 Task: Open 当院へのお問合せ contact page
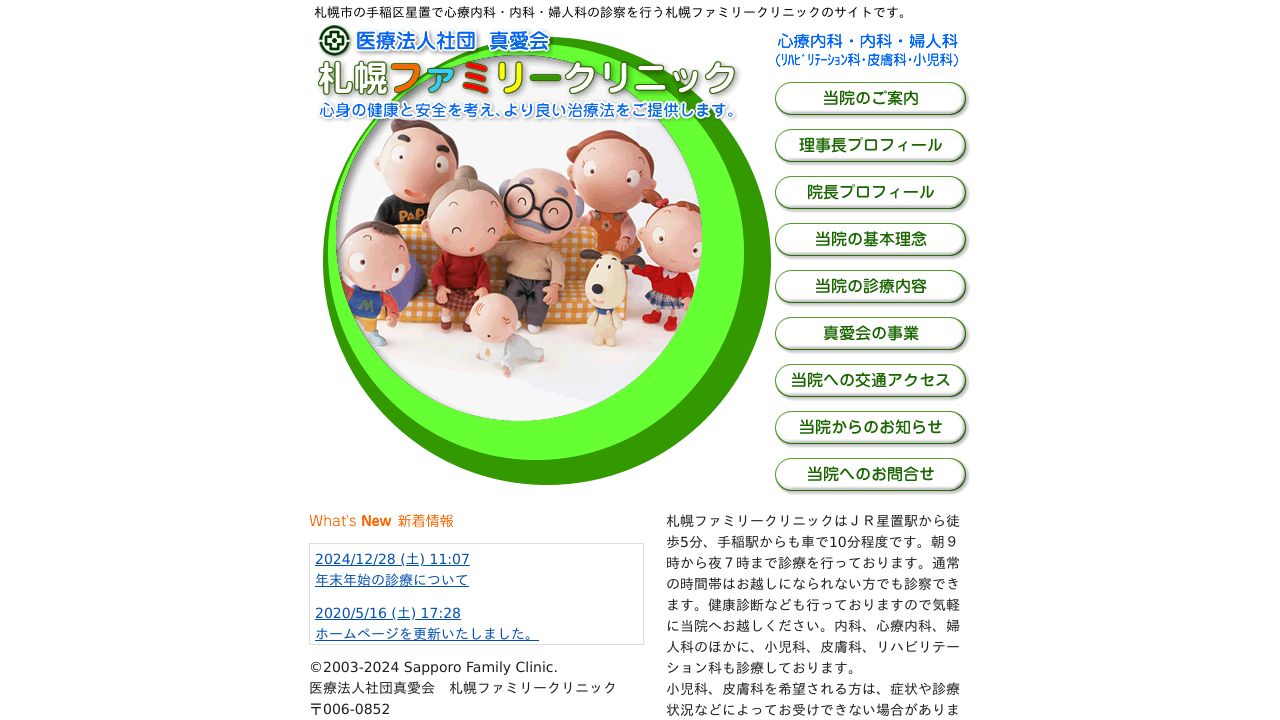coord(870,475)
